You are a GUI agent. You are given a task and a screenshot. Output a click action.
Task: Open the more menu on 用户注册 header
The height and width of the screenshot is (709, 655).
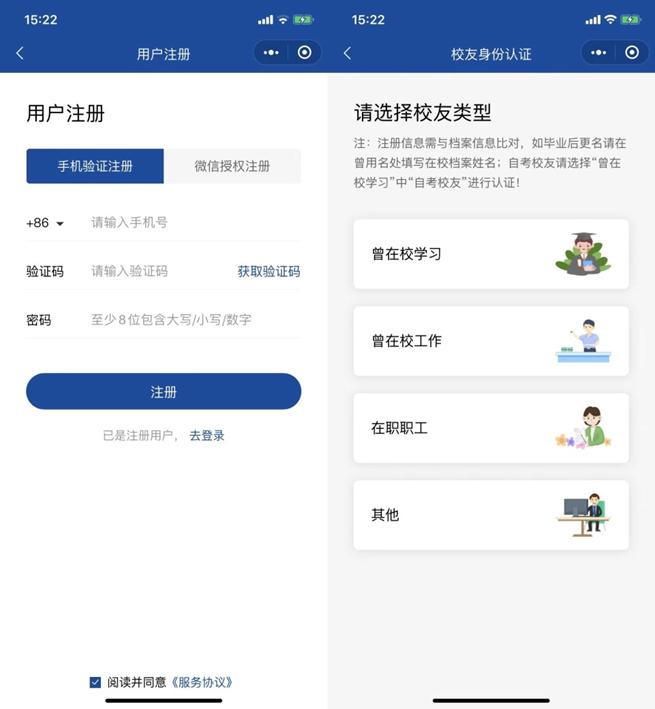tap(271, 52)
